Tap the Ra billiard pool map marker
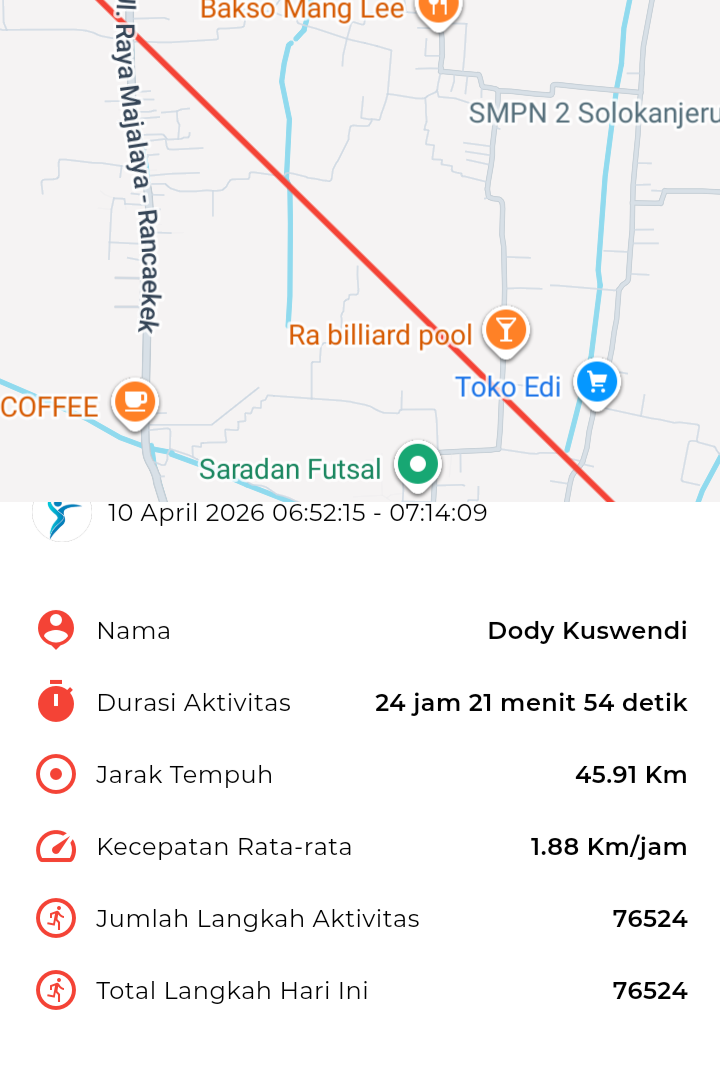The image size is (720, 1070). coord(505,329)
